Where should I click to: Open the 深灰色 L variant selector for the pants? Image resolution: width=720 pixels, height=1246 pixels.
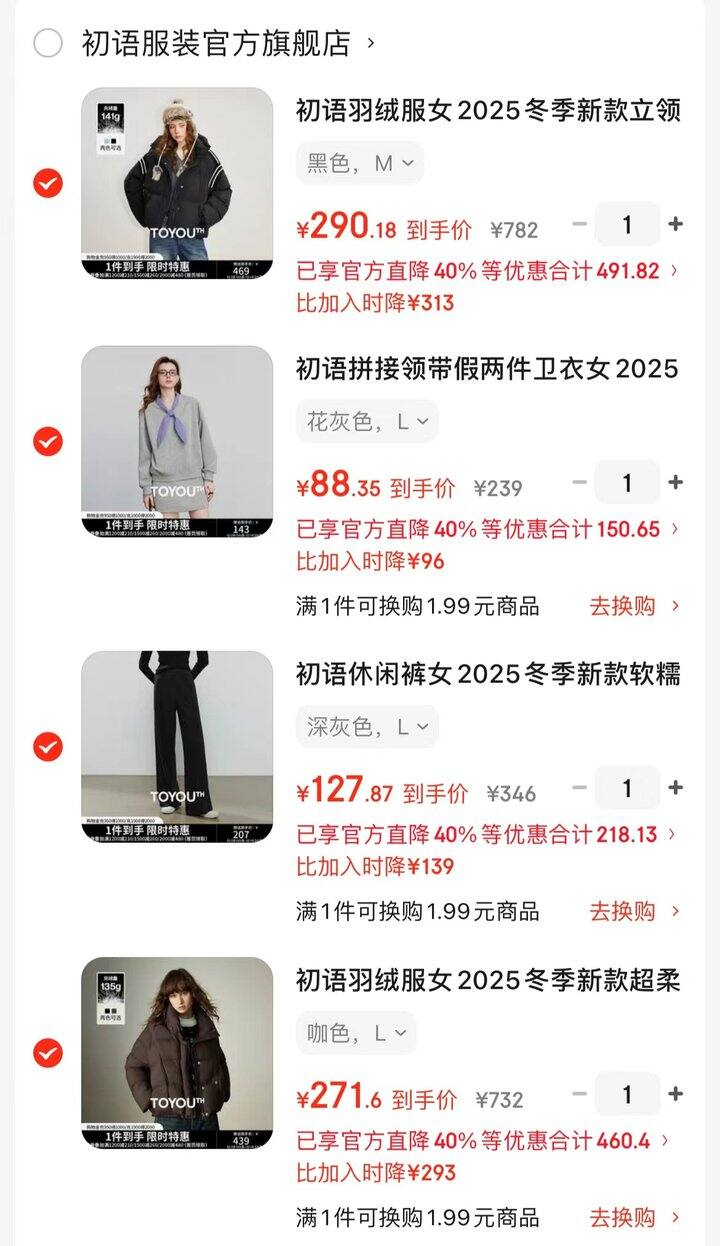(x=367, y=726)
